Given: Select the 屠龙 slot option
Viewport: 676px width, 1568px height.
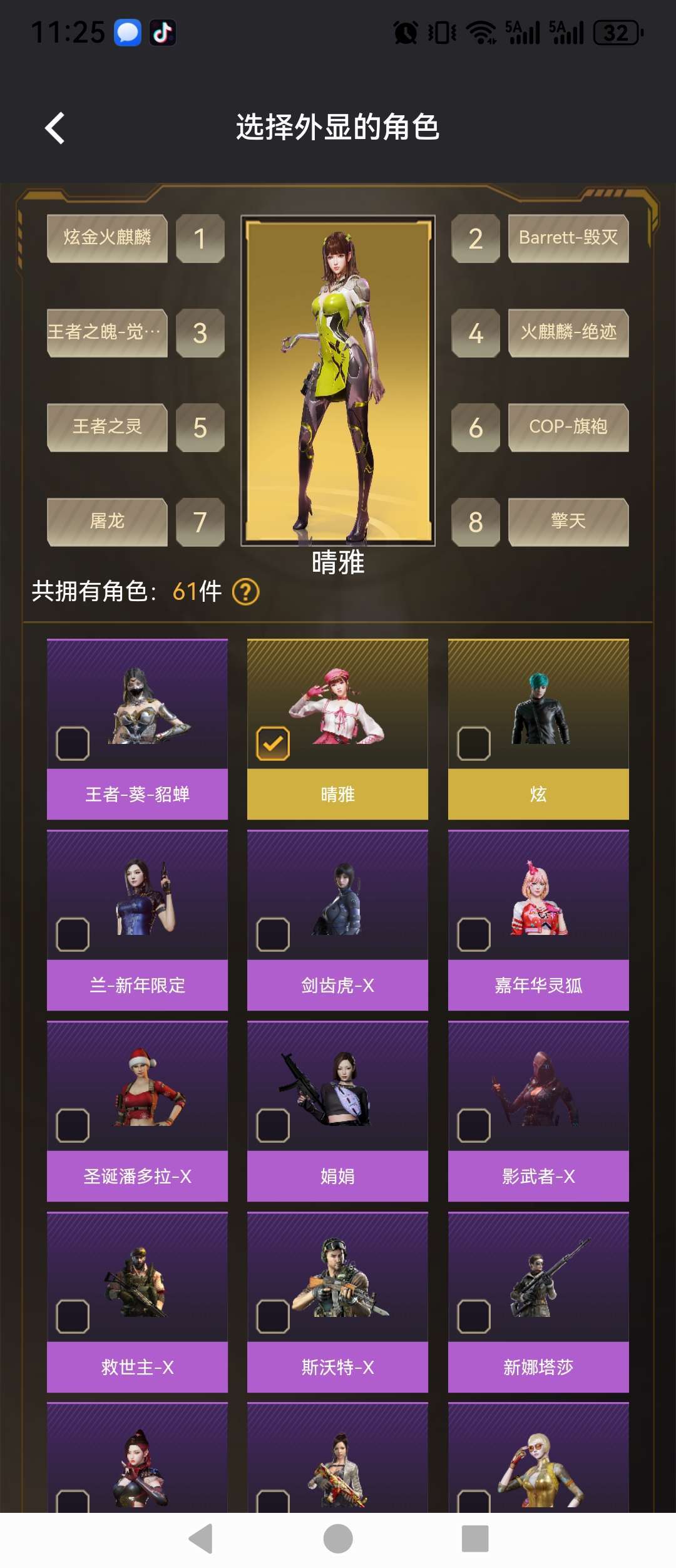Looking at the screenshot, I should (x=107, y=522).
